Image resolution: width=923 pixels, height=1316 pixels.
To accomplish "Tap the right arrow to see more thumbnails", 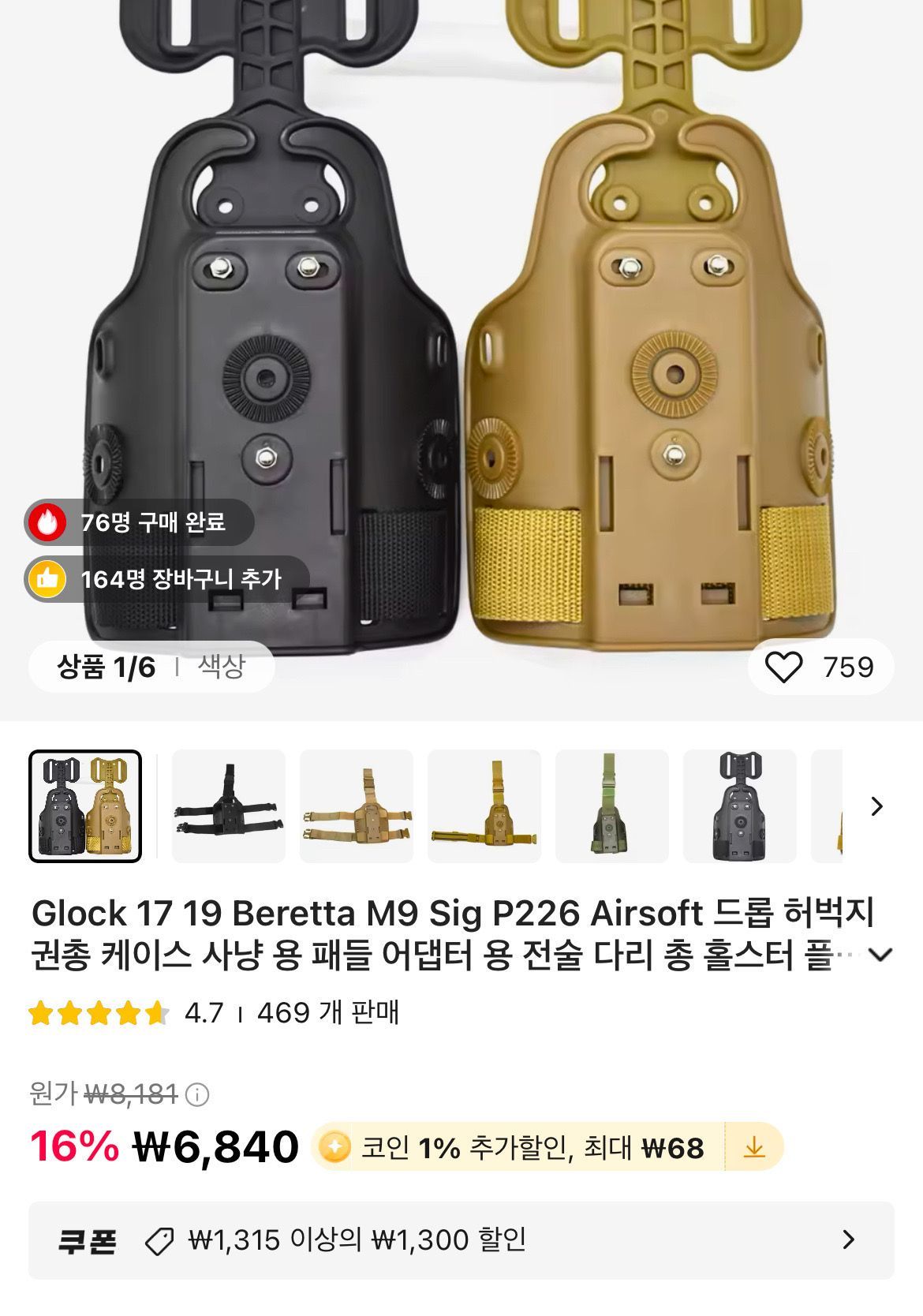I will [878, 806].
